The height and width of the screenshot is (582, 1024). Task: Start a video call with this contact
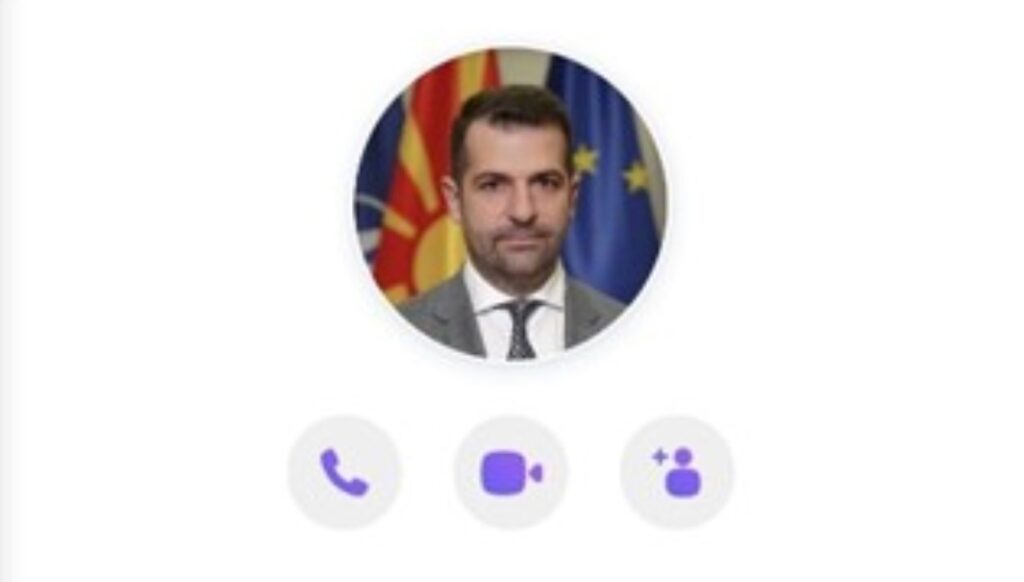tap(510, 472)
